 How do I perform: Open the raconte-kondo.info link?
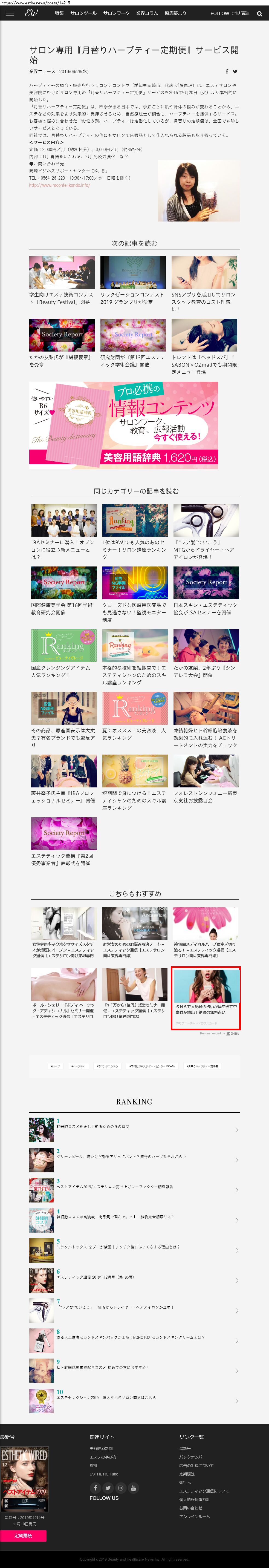click(60, 185)
